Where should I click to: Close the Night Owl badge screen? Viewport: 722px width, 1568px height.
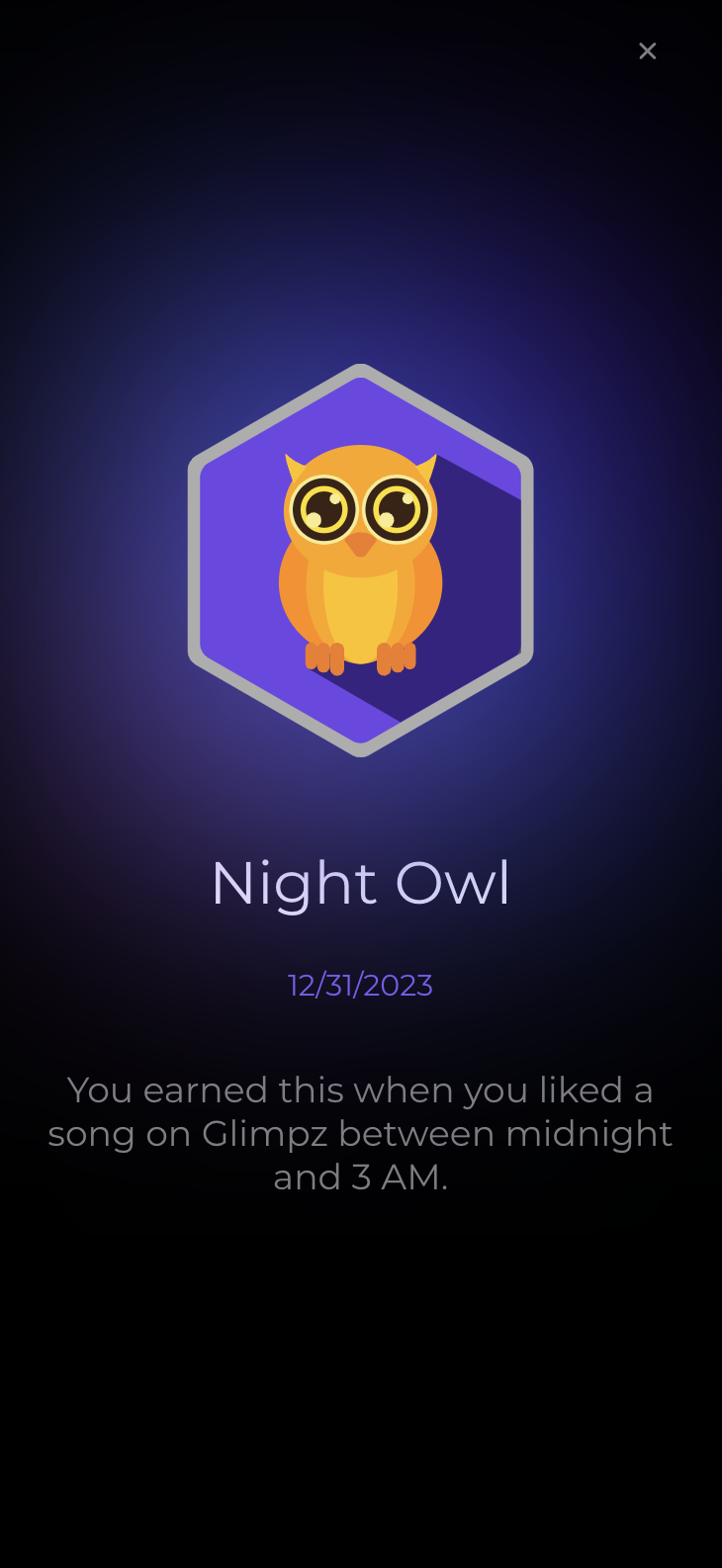point(647,50)
